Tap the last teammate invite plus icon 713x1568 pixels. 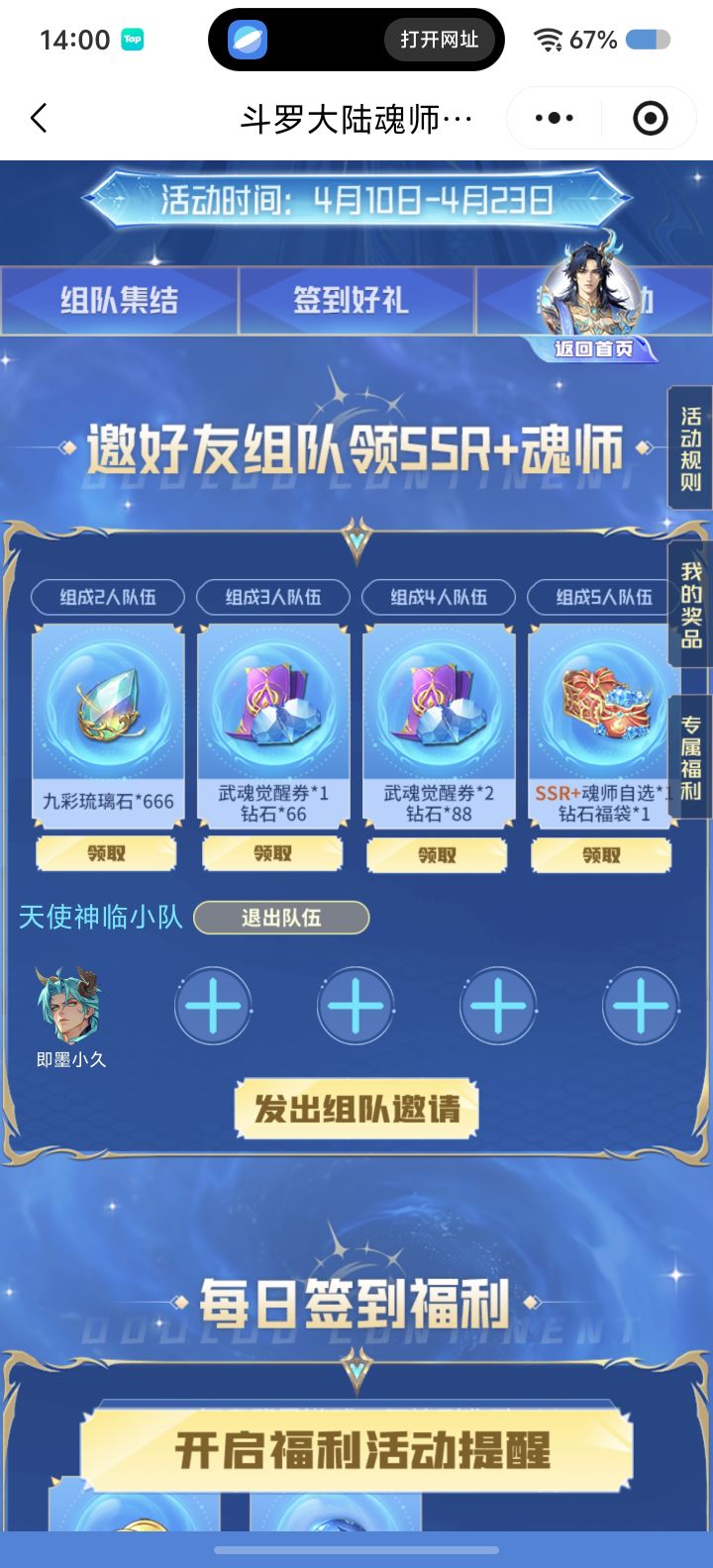pos(640,1005)
